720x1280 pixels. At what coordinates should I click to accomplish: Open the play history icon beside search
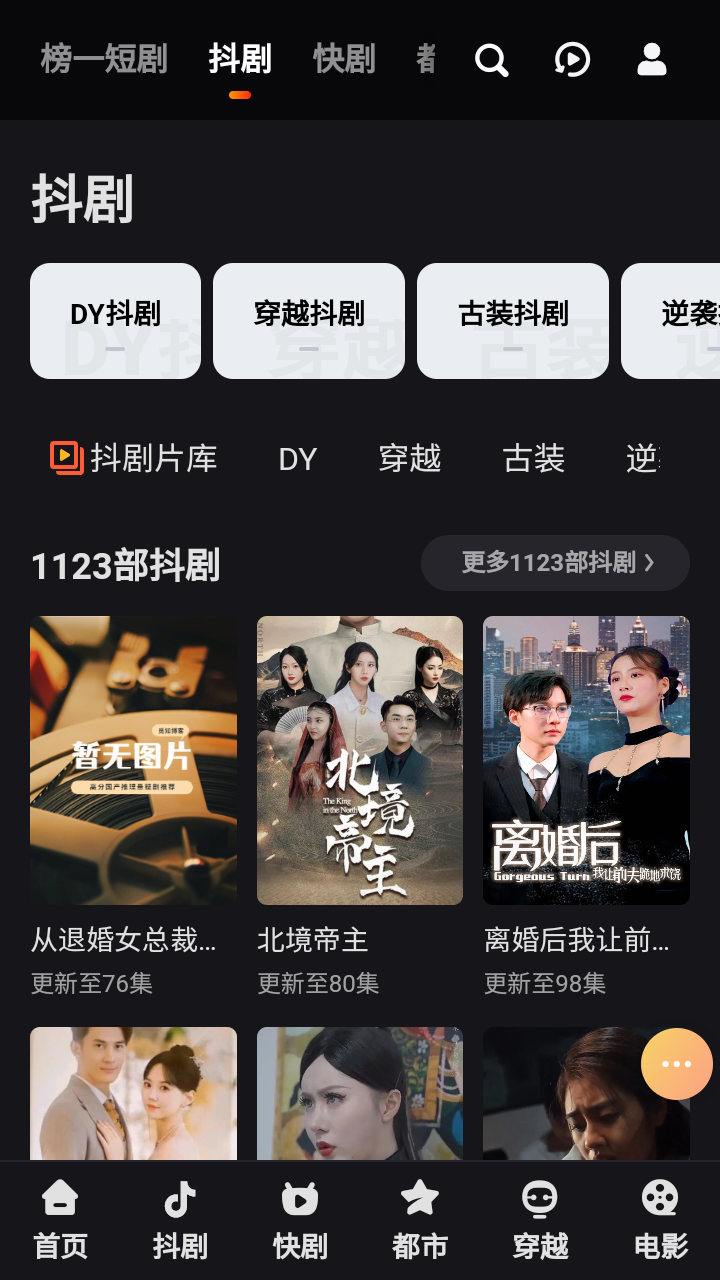571,60
